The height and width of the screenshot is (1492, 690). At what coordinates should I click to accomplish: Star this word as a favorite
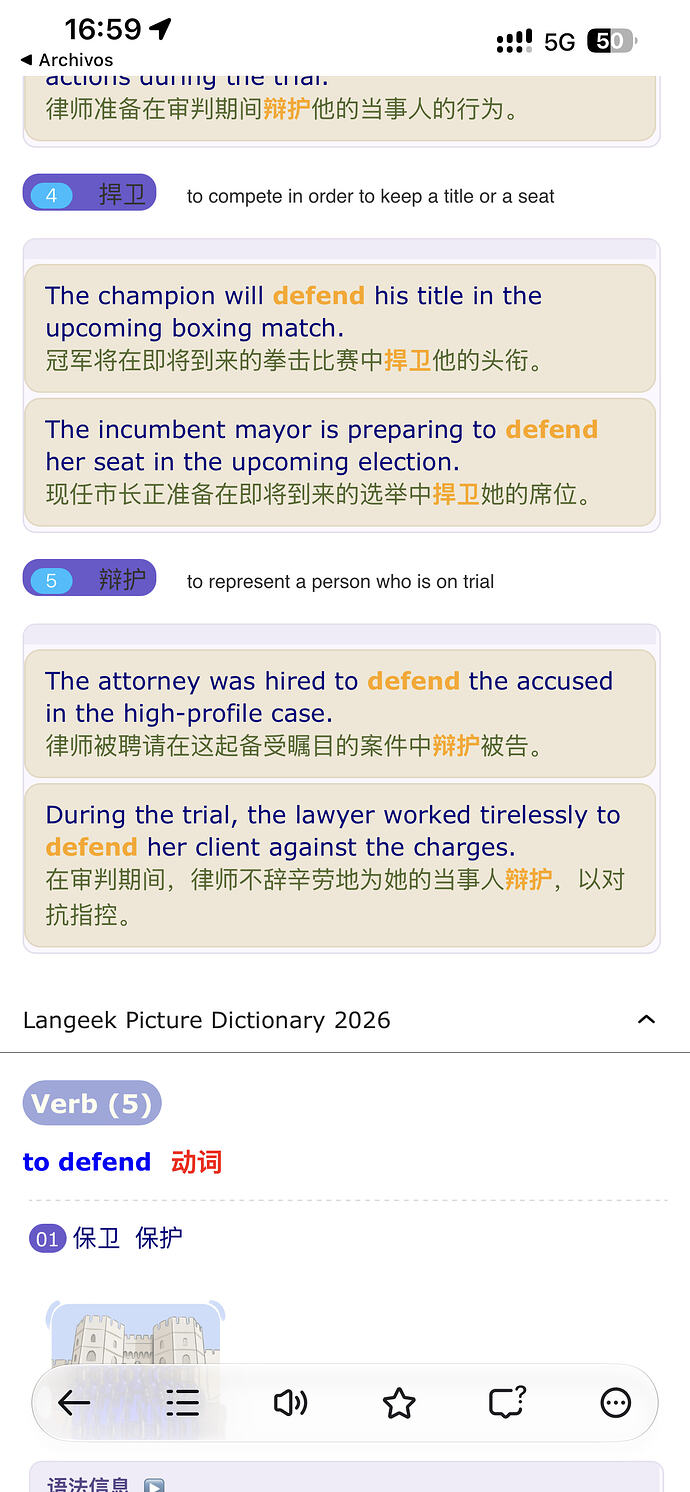point(399,1403)
